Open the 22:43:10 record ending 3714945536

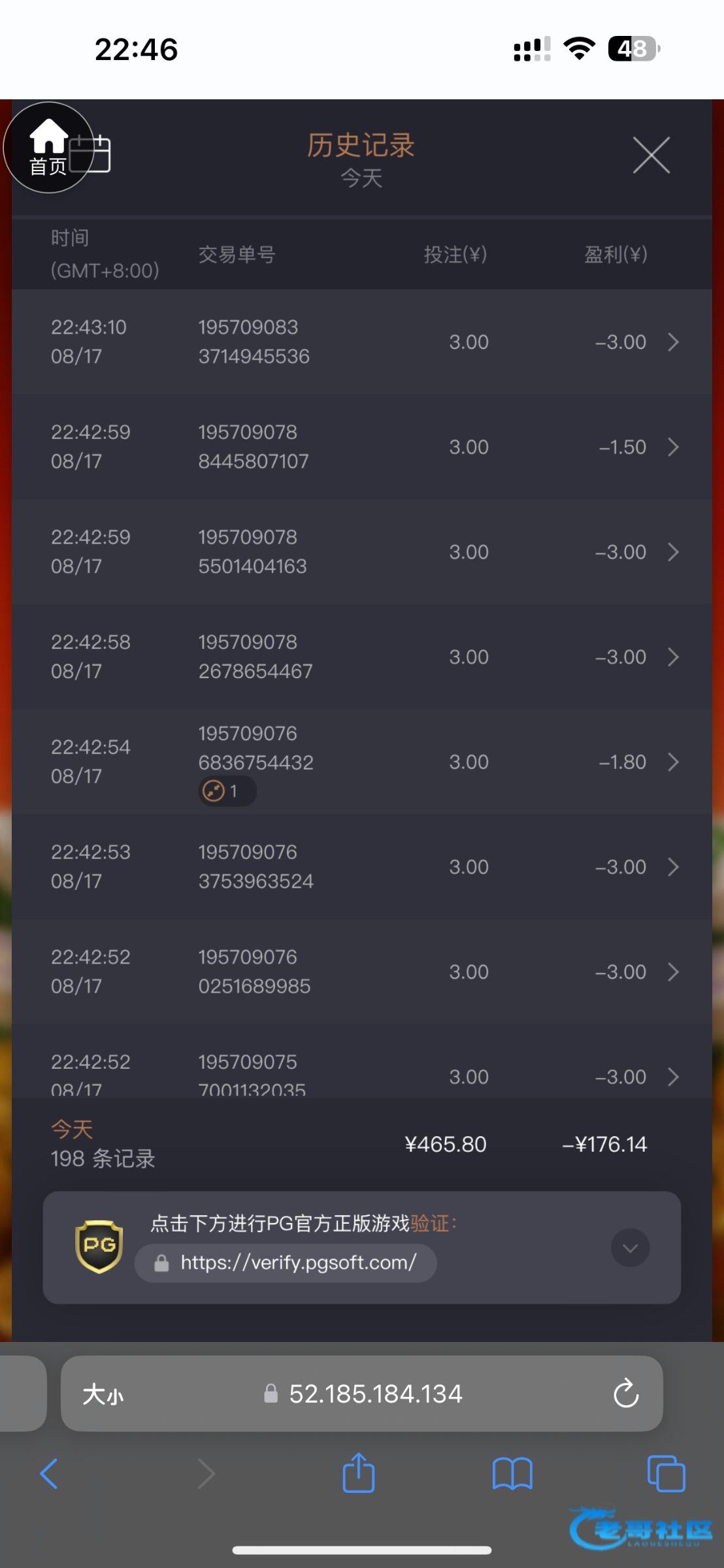[x=361, y=342]
